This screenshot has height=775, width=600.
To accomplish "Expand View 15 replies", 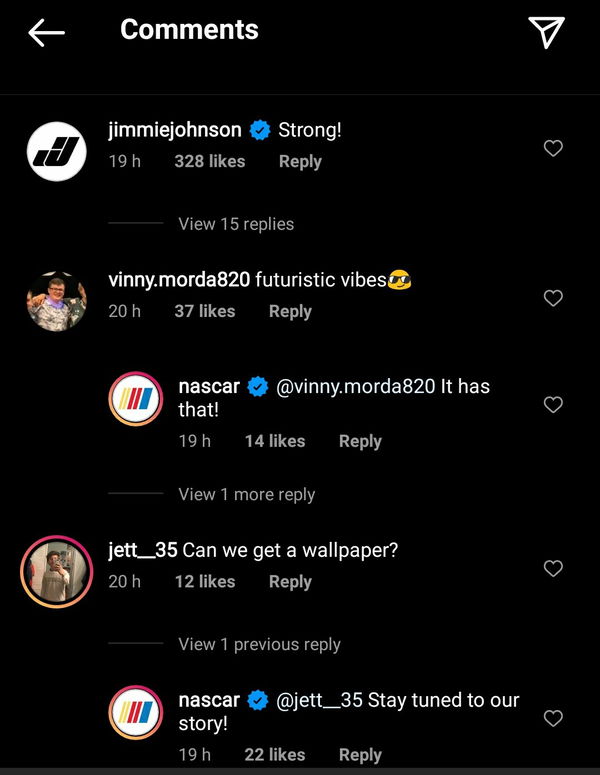I will [236, 224].
